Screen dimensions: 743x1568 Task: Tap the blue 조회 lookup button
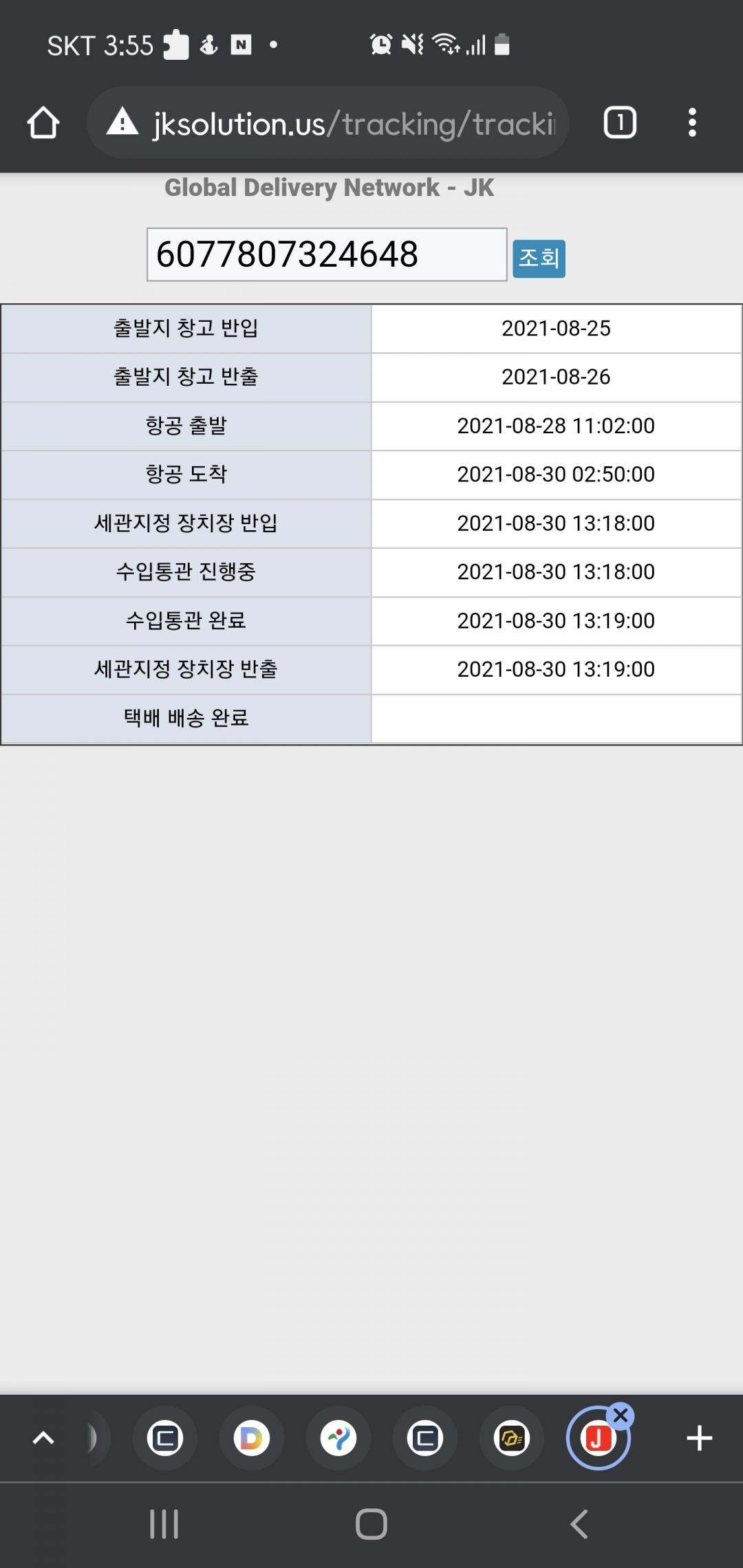pyautogui.click(x=539, y=259)
